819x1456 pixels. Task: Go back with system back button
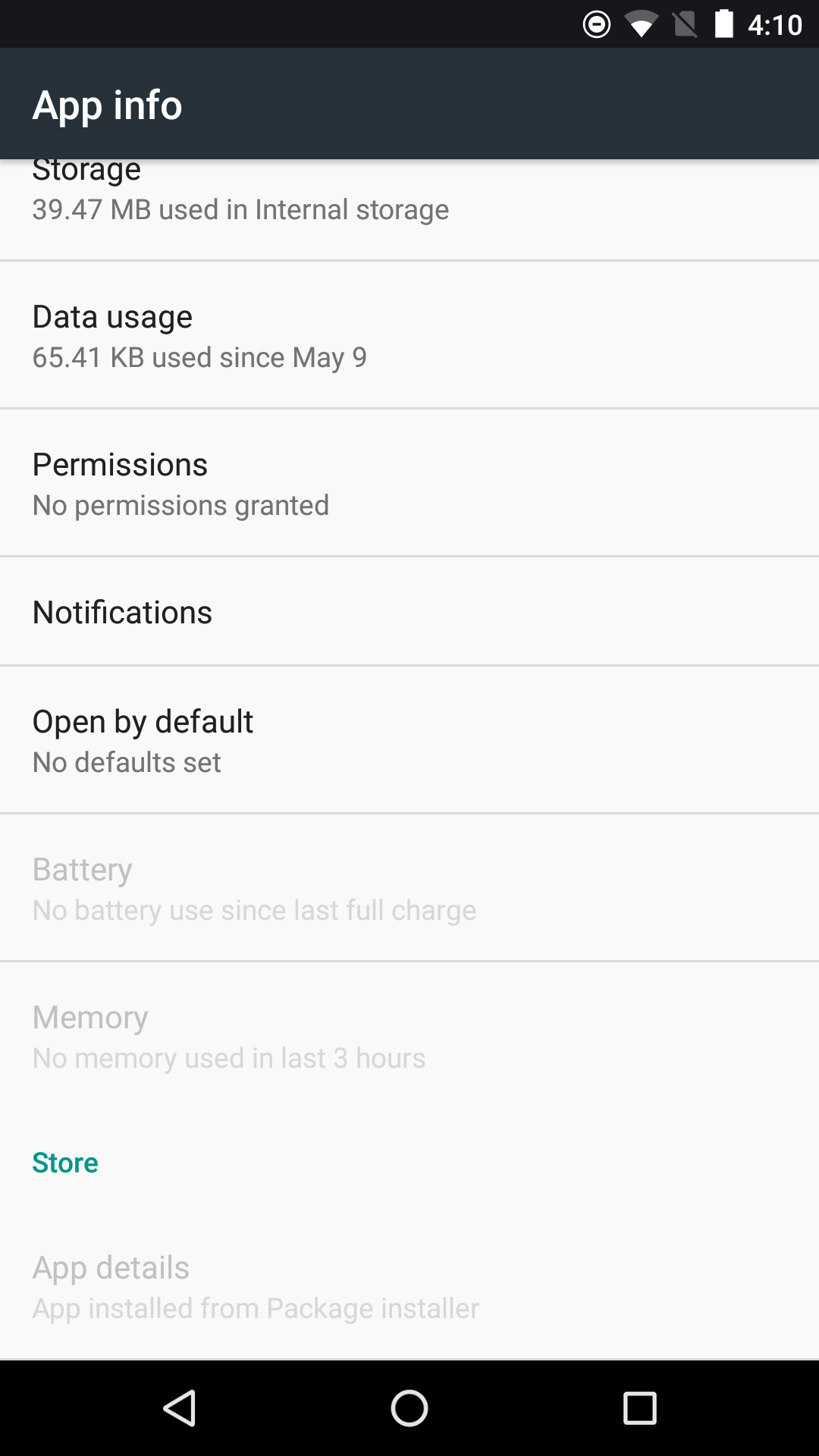tap(180, 1408)
